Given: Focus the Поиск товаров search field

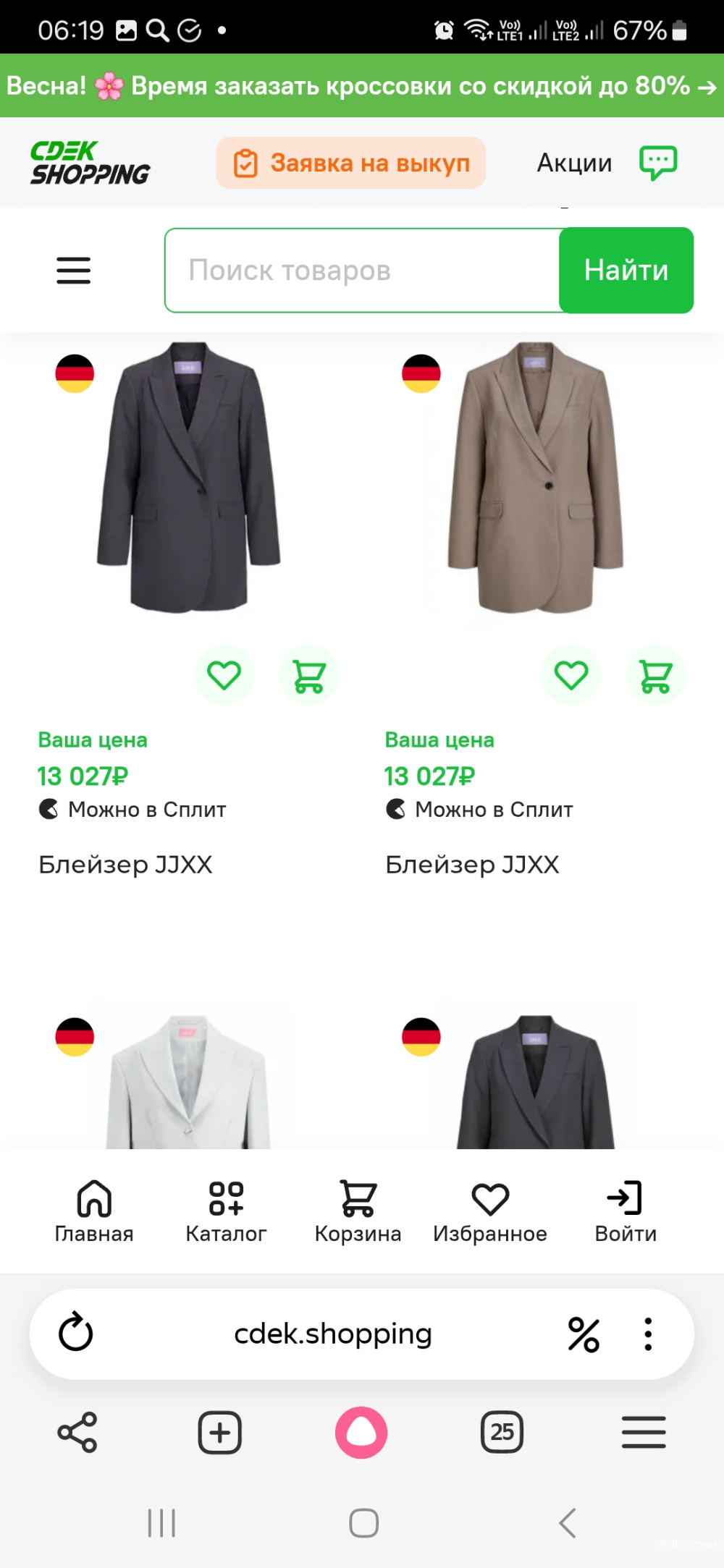Looking at the screenshot, I should tap(362, 271).
